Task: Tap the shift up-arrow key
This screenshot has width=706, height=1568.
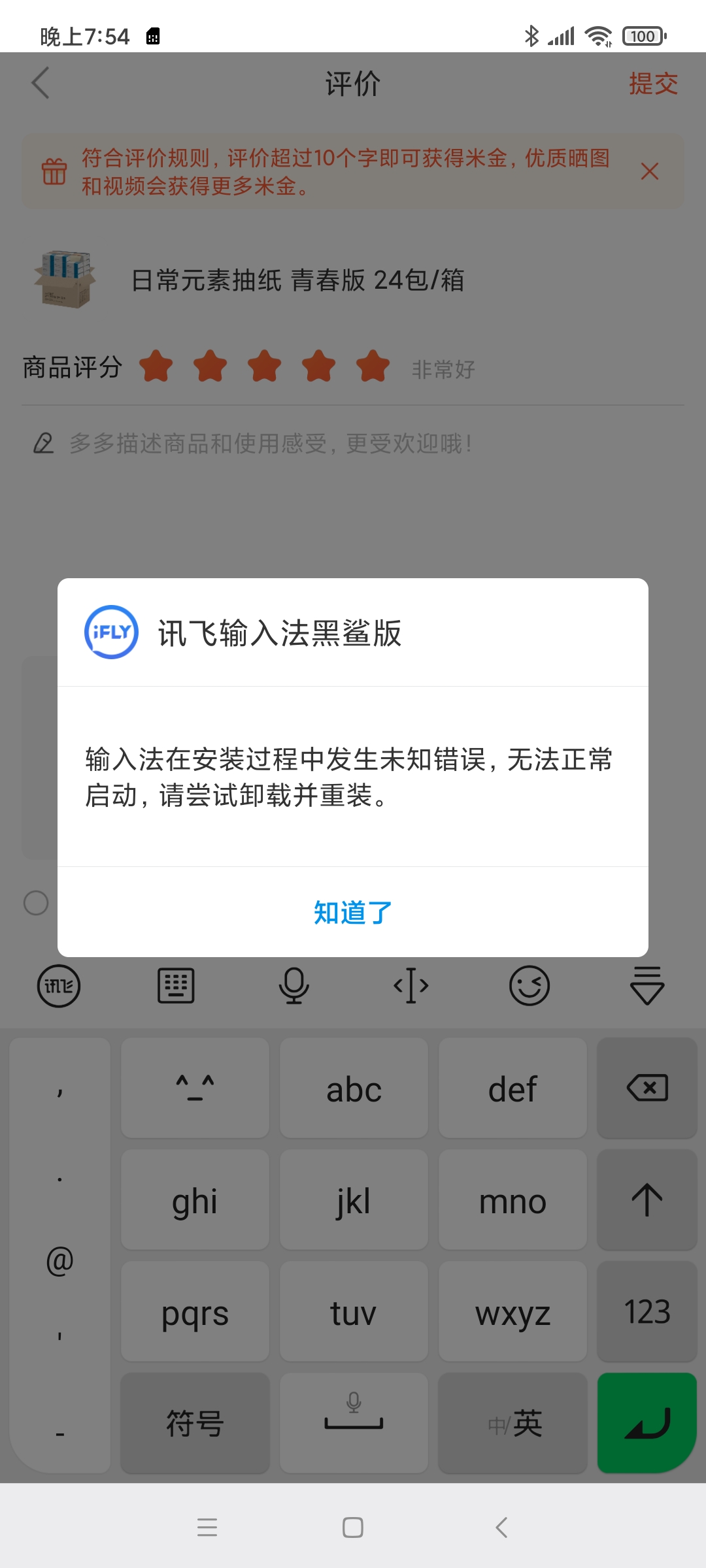Action: (647, 1200)
